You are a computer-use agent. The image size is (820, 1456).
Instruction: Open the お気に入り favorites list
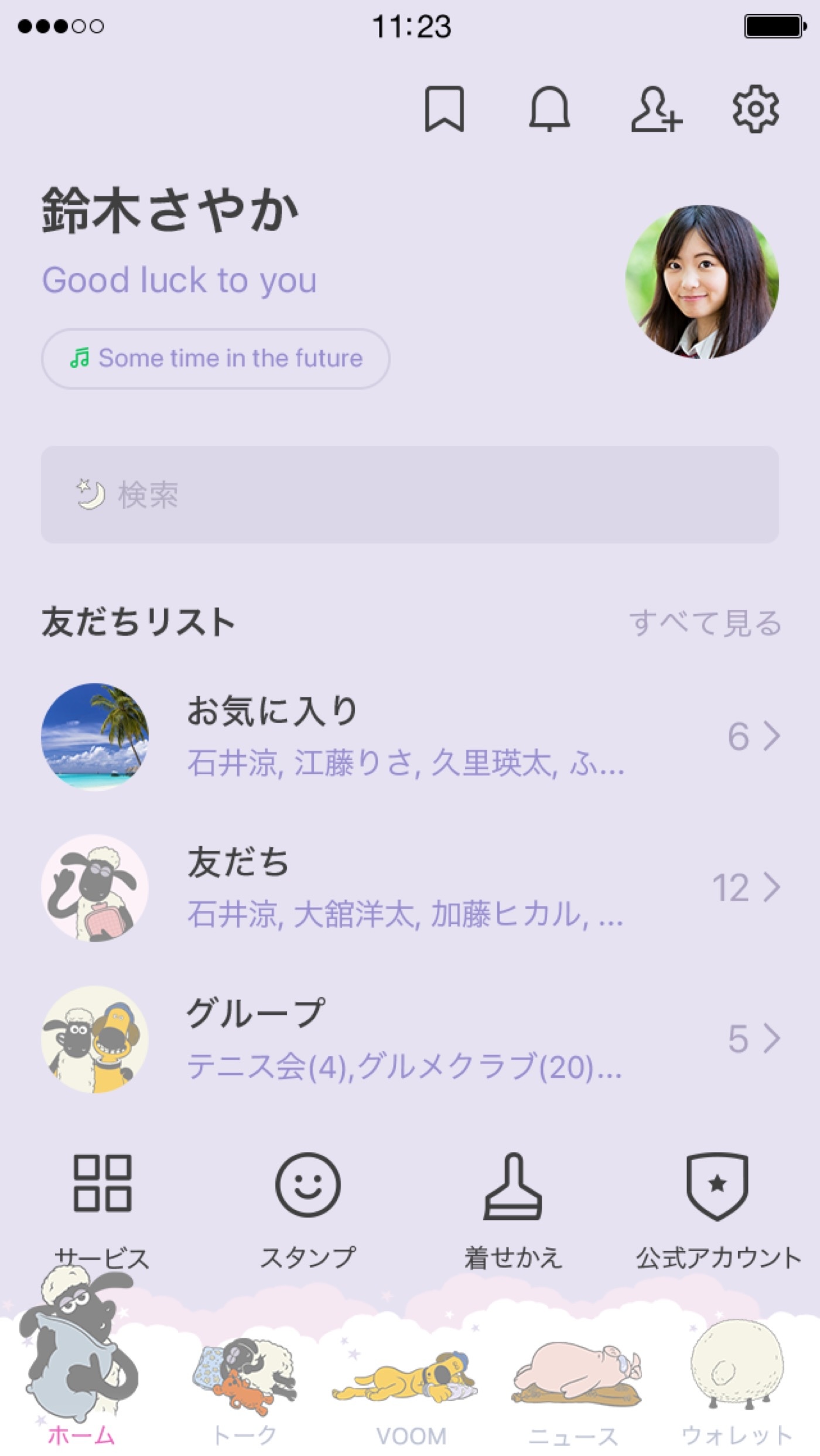[x=410, y=736]
